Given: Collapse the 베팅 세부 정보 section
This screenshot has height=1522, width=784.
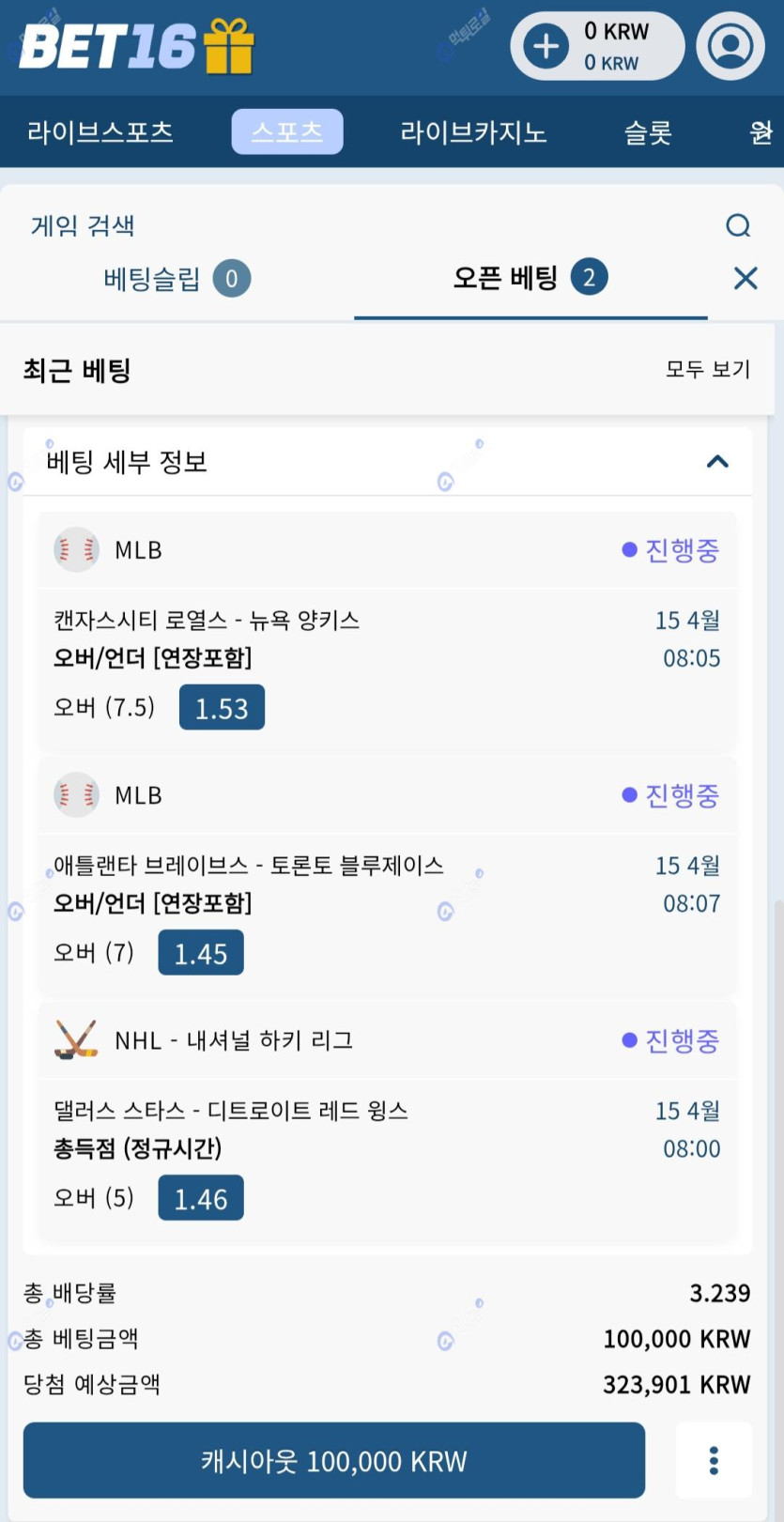Looking at the screenshot, I should point(717,461).
